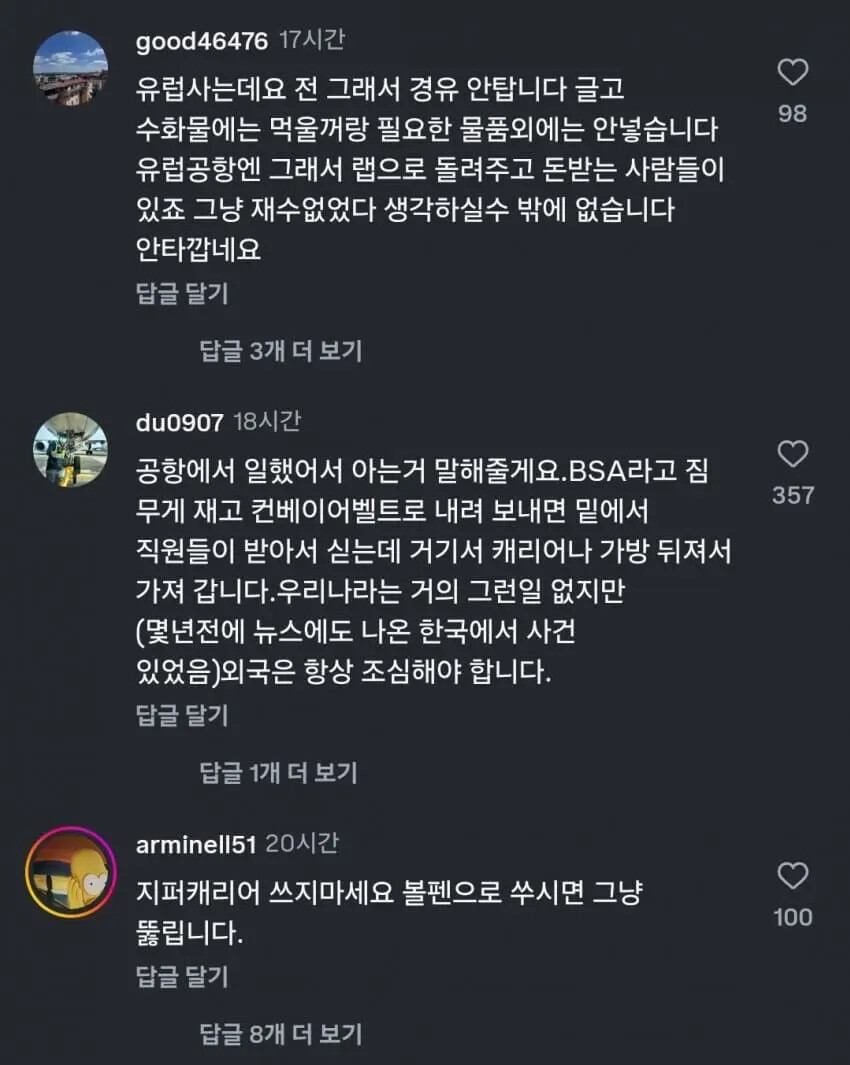Like arminell51's comment

click(x=792, y=877)
